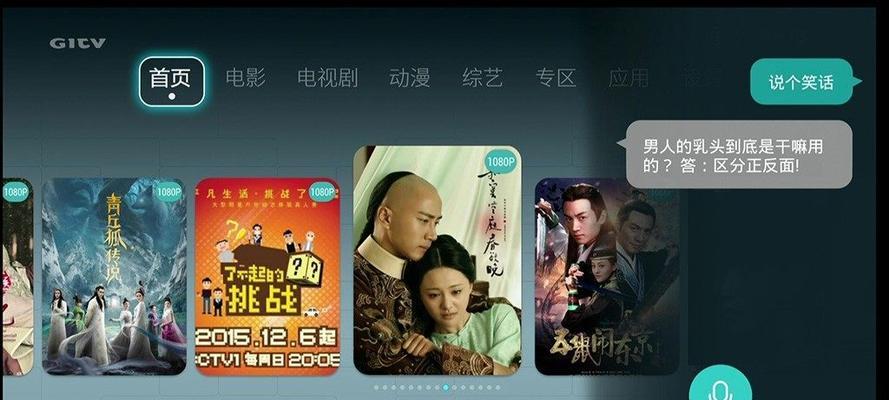Open the 专区 tab

pyautogui.click(x=556, y=79)
